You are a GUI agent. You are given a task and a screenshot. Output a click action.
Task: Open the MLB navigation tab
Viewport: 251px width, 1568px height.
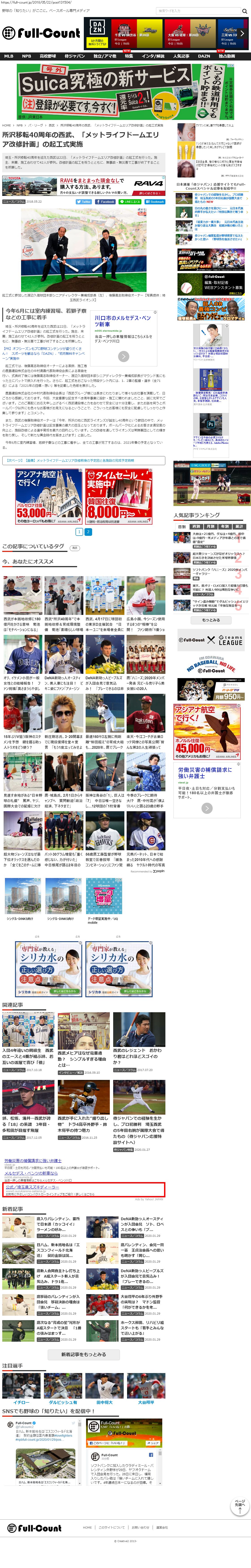point(9,56)
